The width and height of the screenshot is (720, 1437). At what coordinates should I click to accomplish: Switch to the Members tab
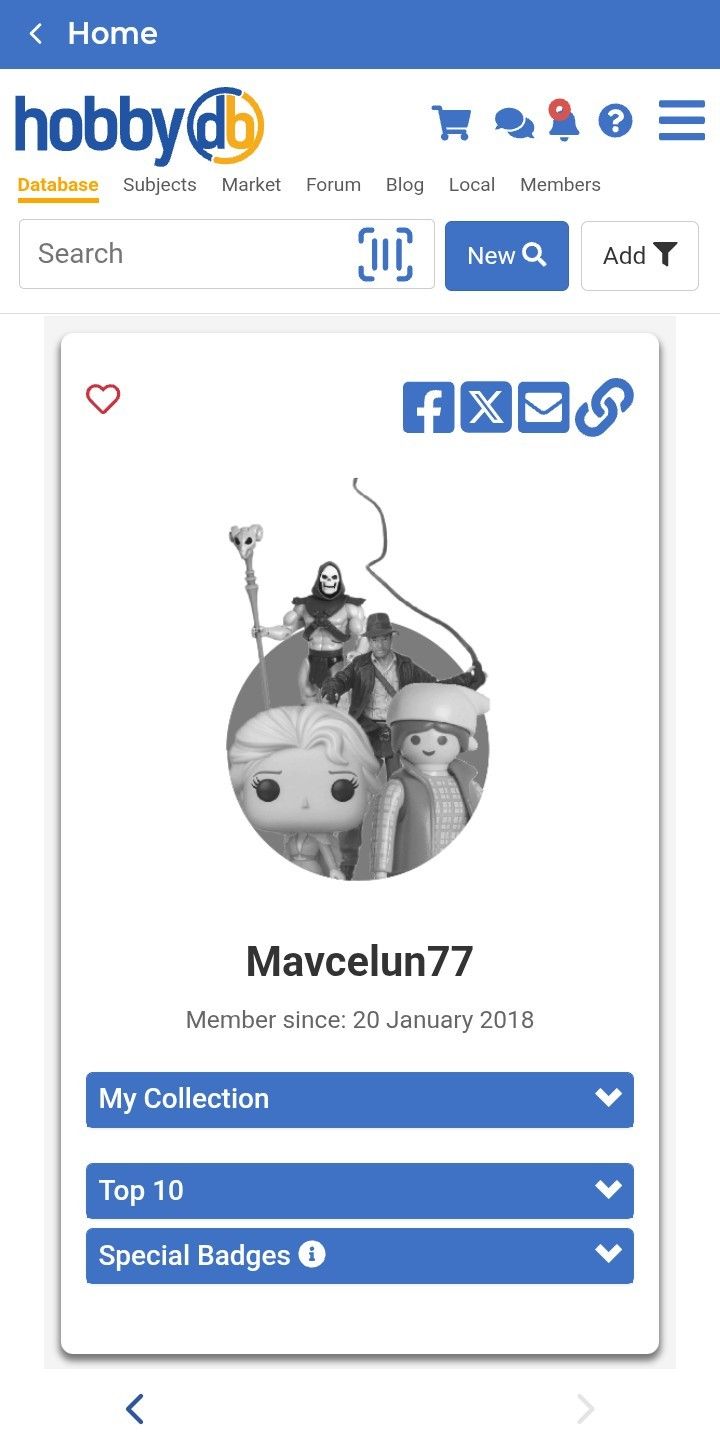(x=560, y=185)
